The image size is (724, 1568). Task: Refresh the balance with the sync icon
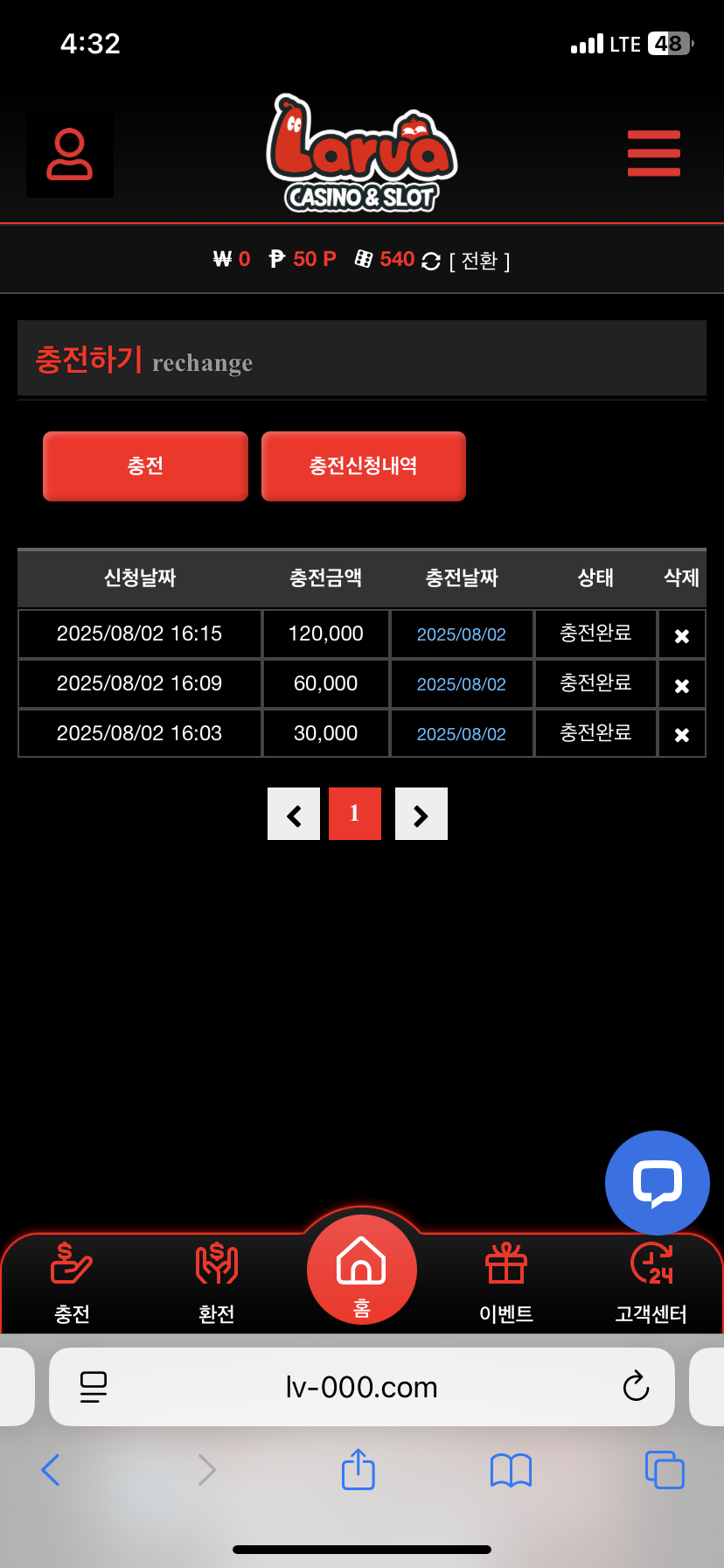point(431,261)
